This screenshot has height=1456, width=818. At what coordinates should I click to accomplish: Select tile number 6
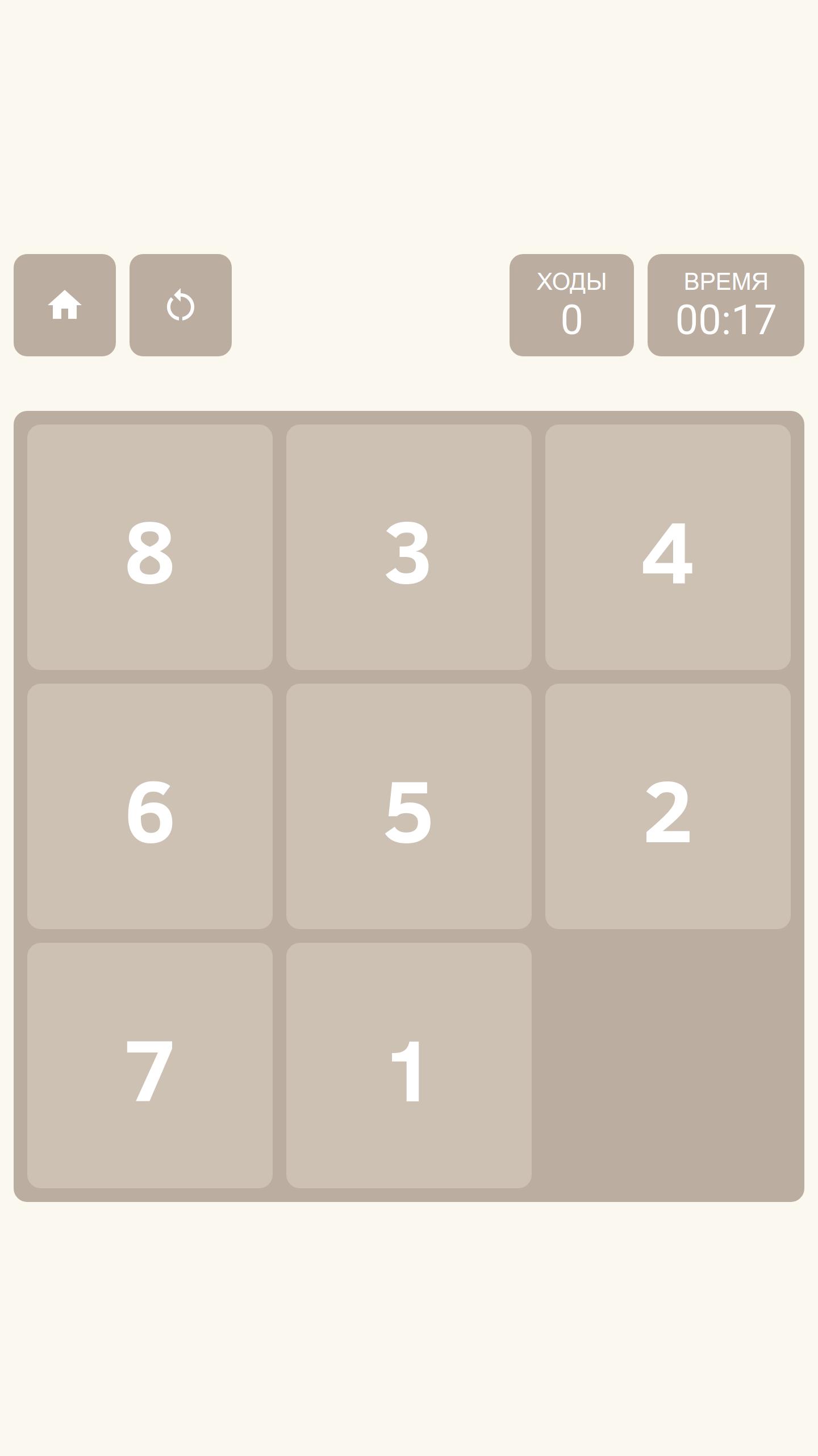[150, 806]
